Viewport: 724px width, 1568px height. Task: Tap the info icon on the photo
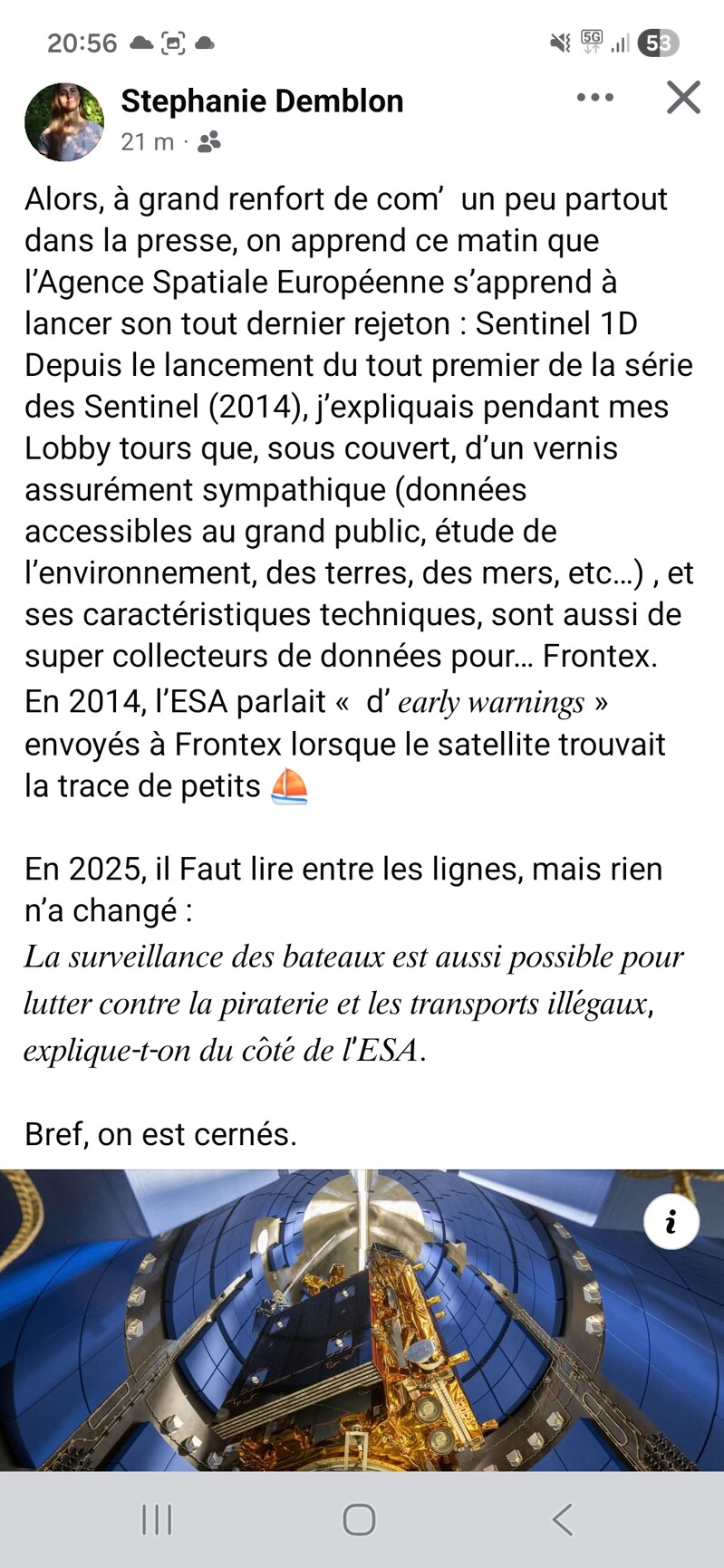[x=671, y=1222]
